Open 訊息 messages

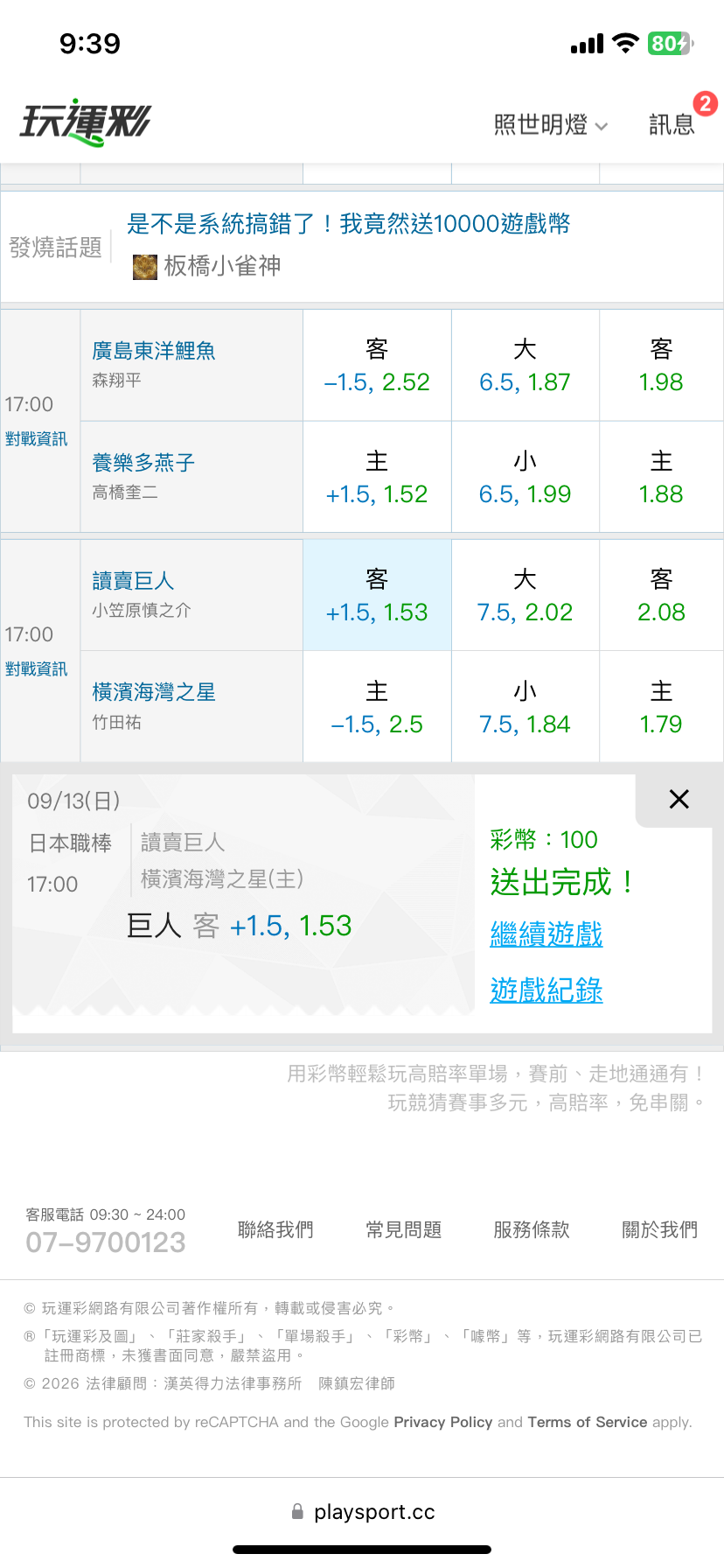click(672, 125)
